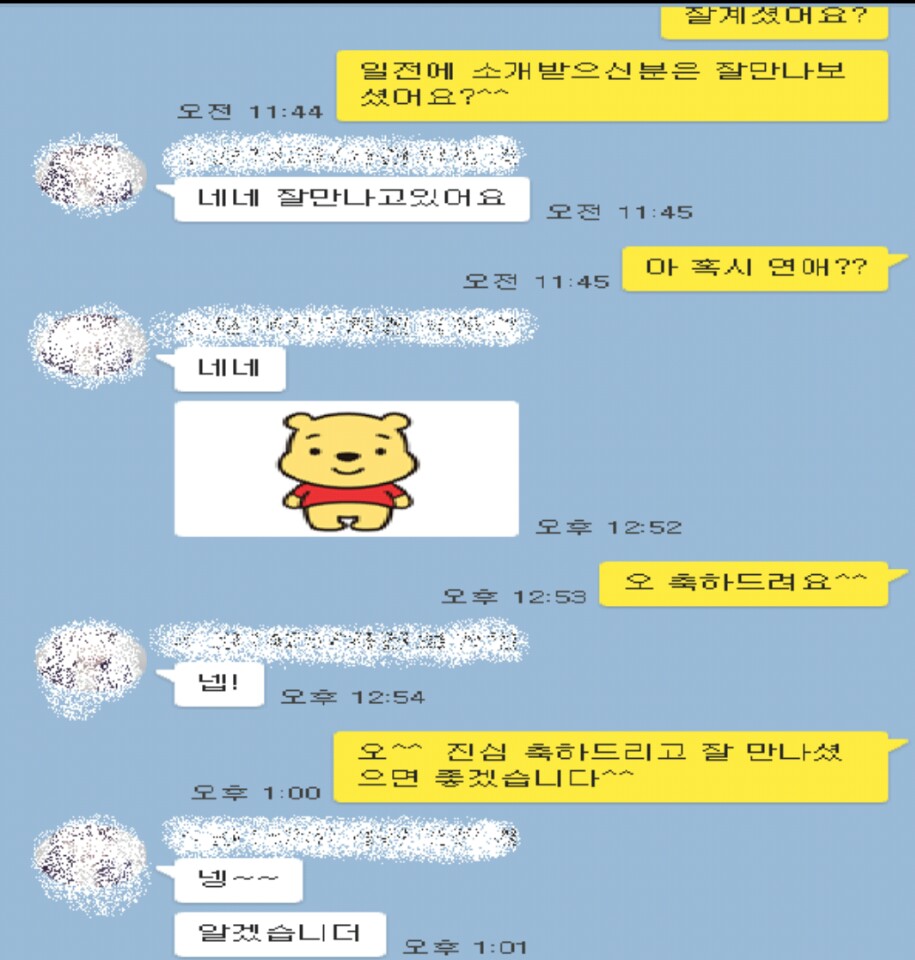The width and height of the screenshot is (915, 960).
Task: Open the Pooh bear emoticon sticker
Action: (x=346, y=469)
